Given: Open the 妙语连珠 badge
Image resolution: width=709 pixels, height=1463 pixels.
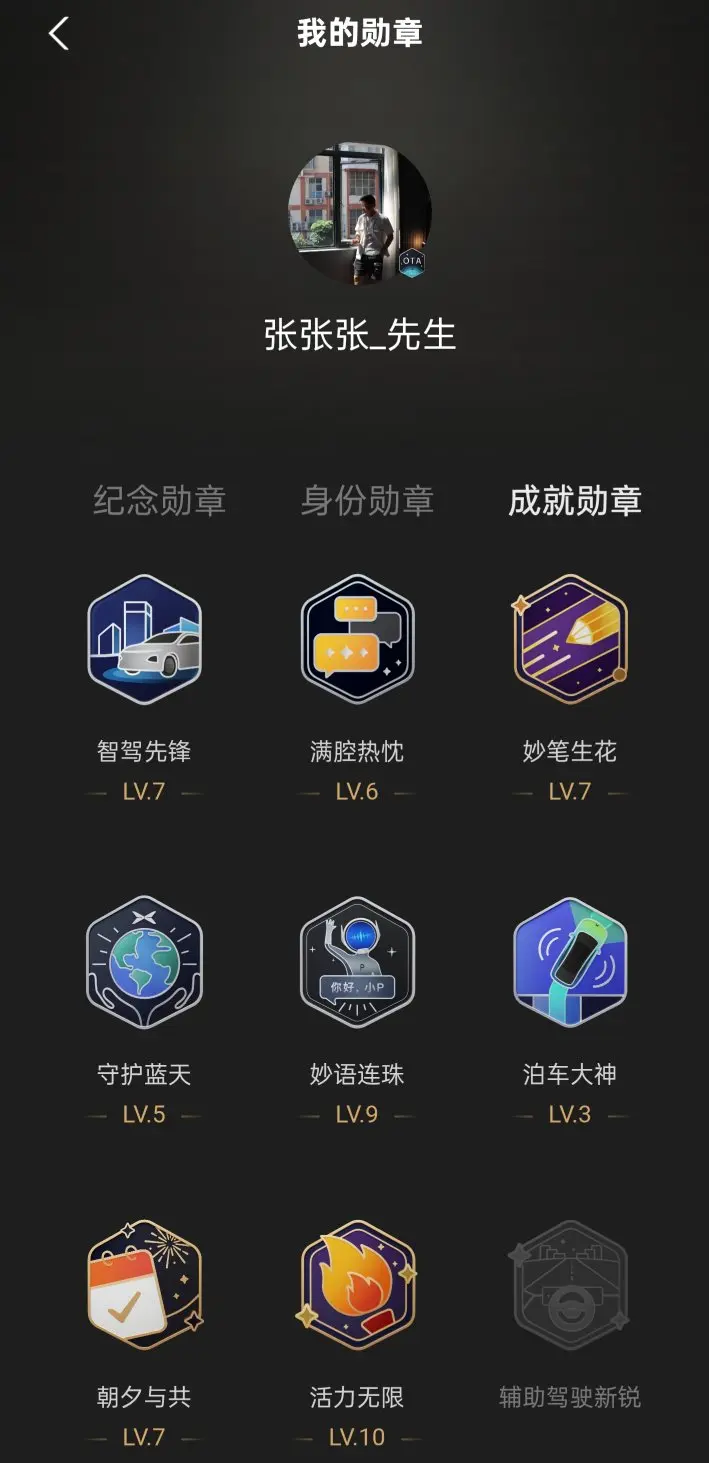Looking at the screenshot, I should [x=357, y=963].
